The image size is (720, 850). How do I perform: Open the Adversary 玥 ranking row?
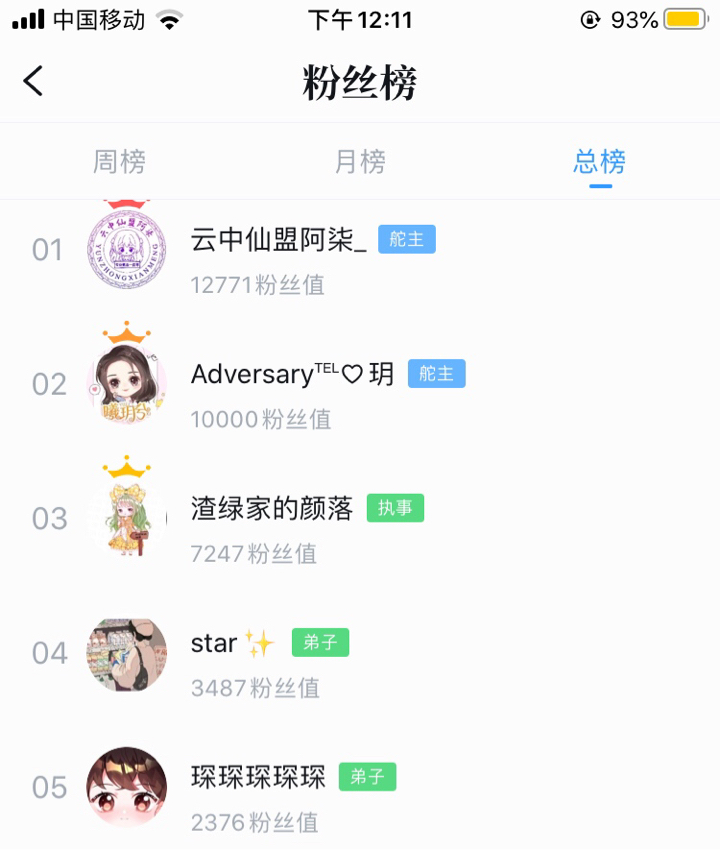click(x=292, y=374)
